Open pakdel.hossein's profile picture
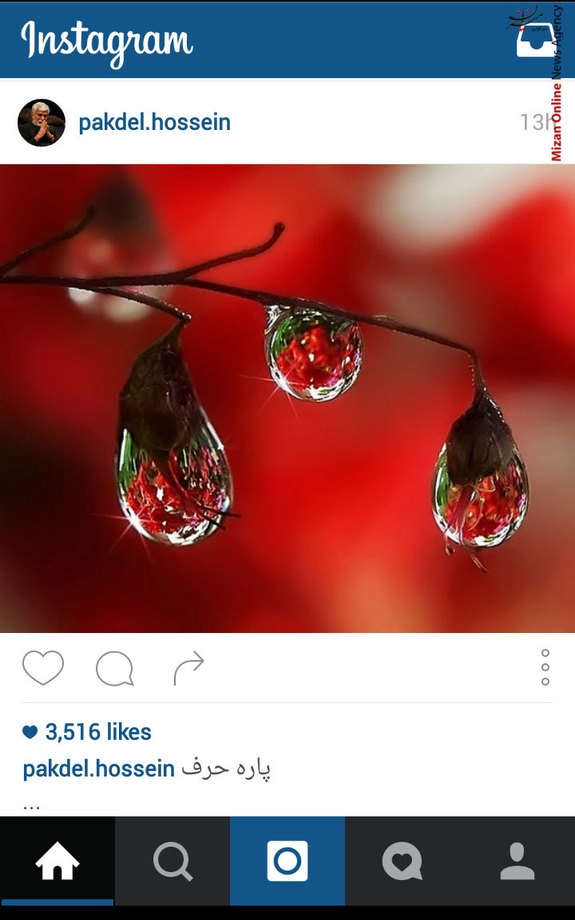Image resolution: width=575 pixels, height=920 pixels. [x=41, y=122]
